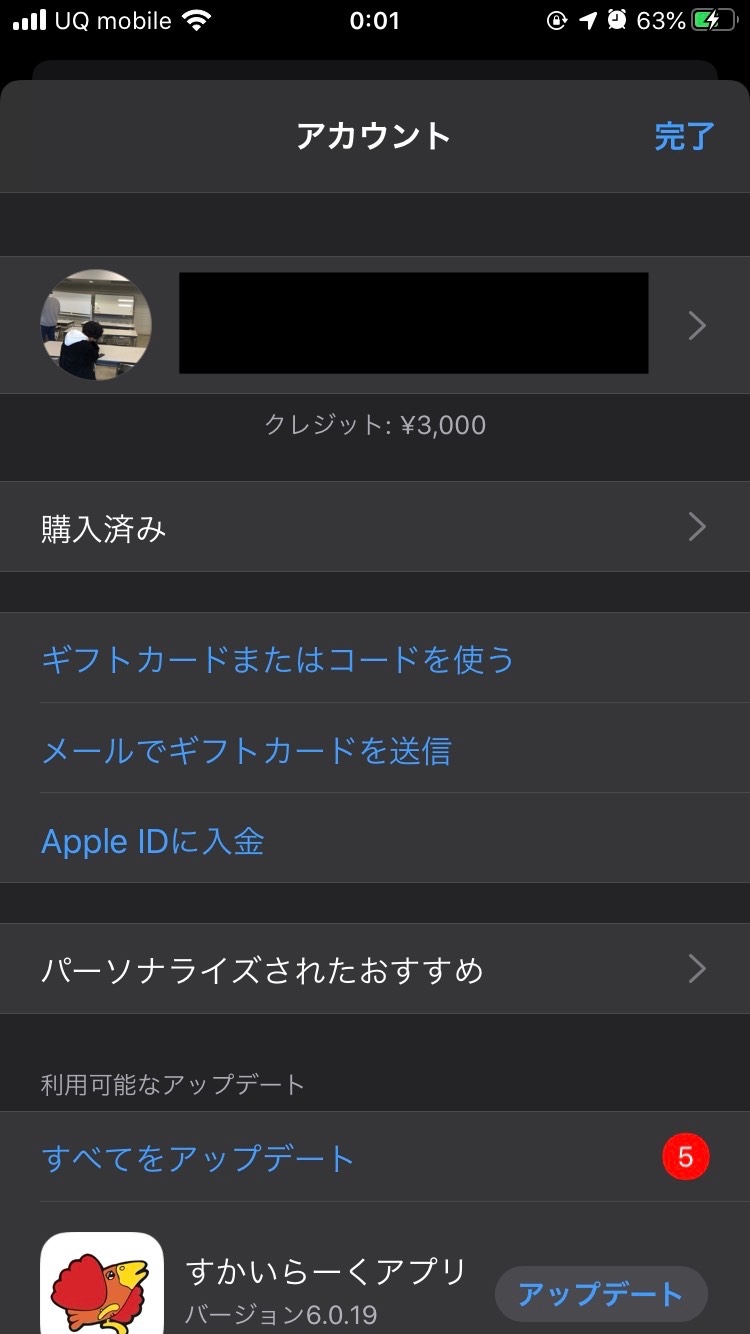Select ギフトカードまたはコードを使う

[278, 659]
